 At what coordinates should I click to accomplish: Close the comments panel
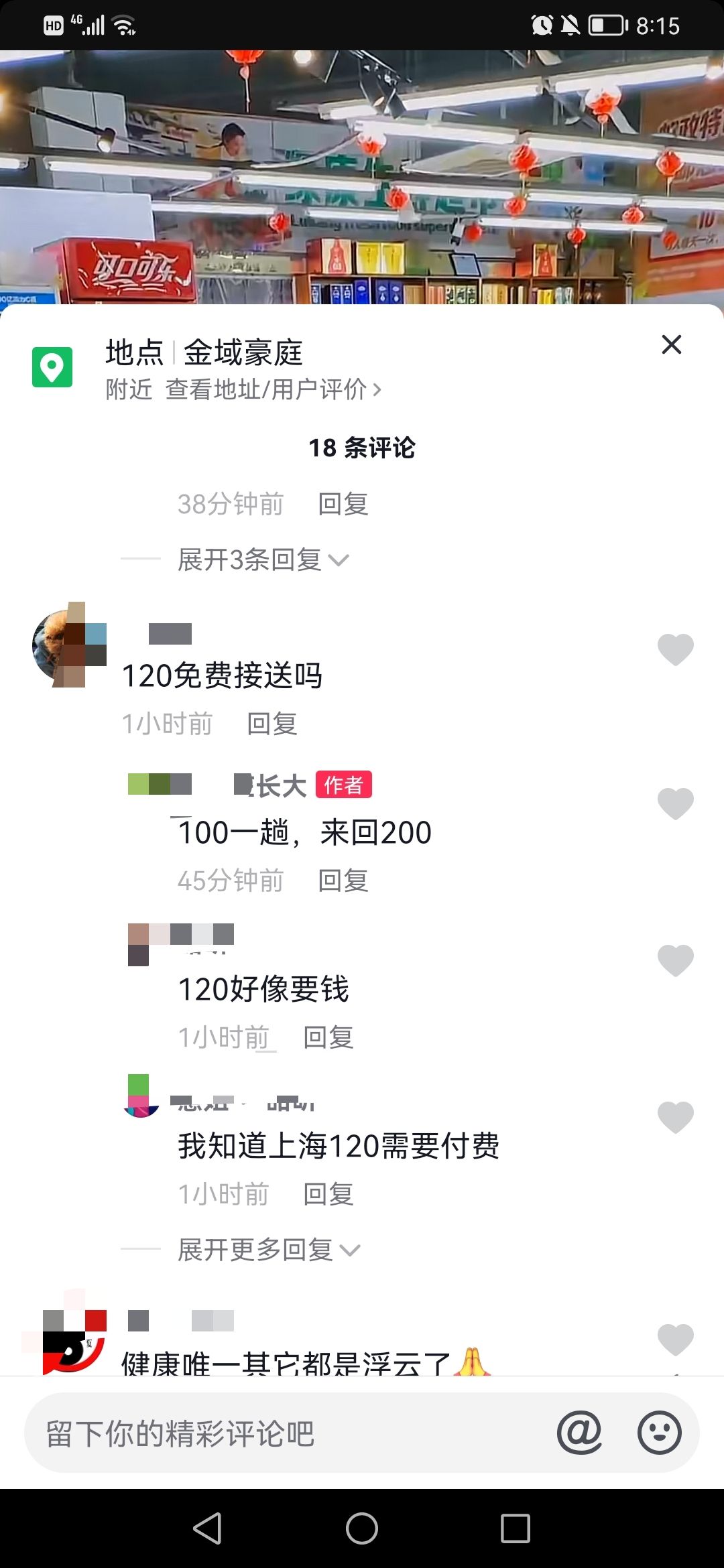coord(671,344)
